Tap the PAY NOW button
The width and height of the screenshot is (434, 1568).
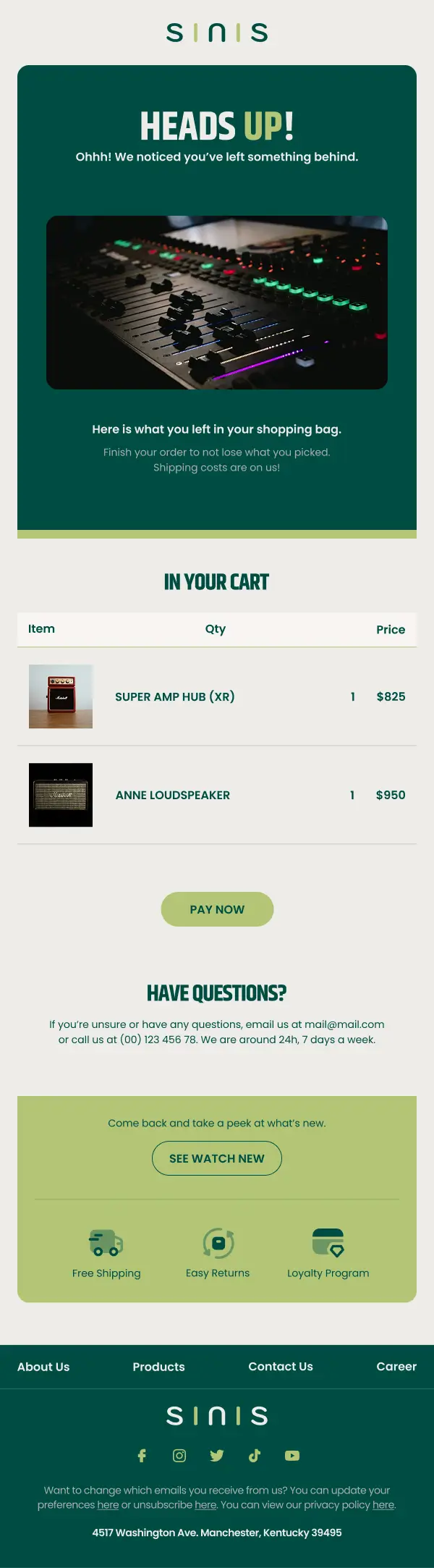click(x=217, y=909)
